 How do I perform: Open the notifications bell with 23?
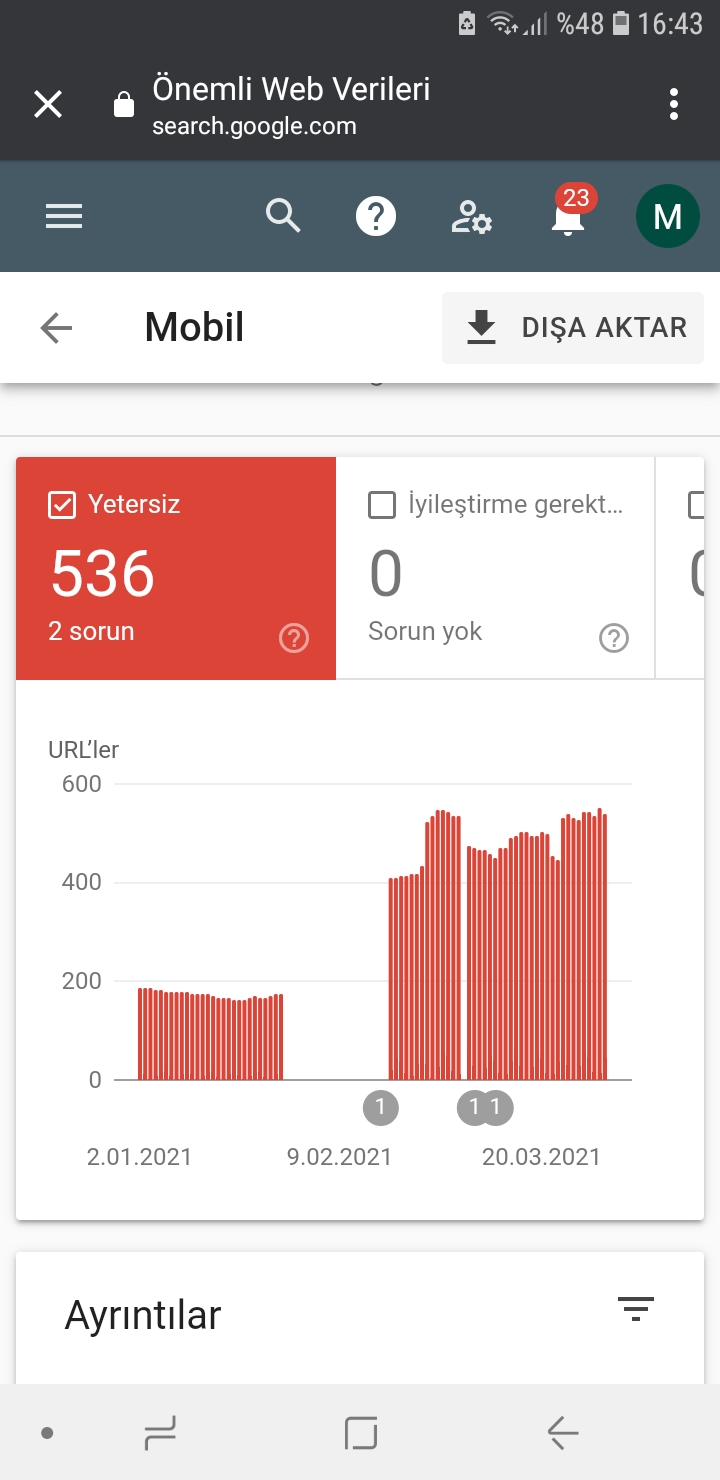[x=570, y=212]
